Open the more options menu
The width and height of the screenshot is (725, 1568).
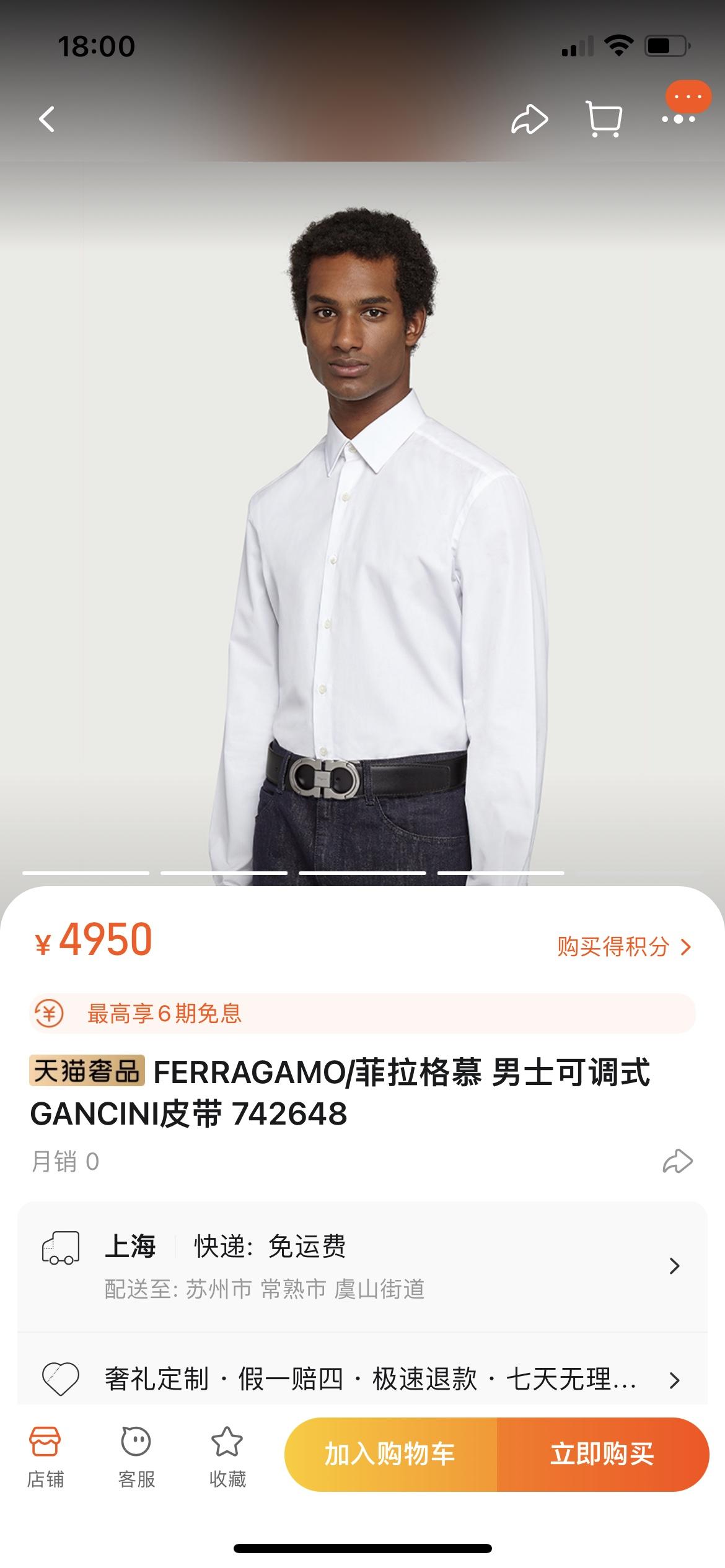tap(678, 118)
